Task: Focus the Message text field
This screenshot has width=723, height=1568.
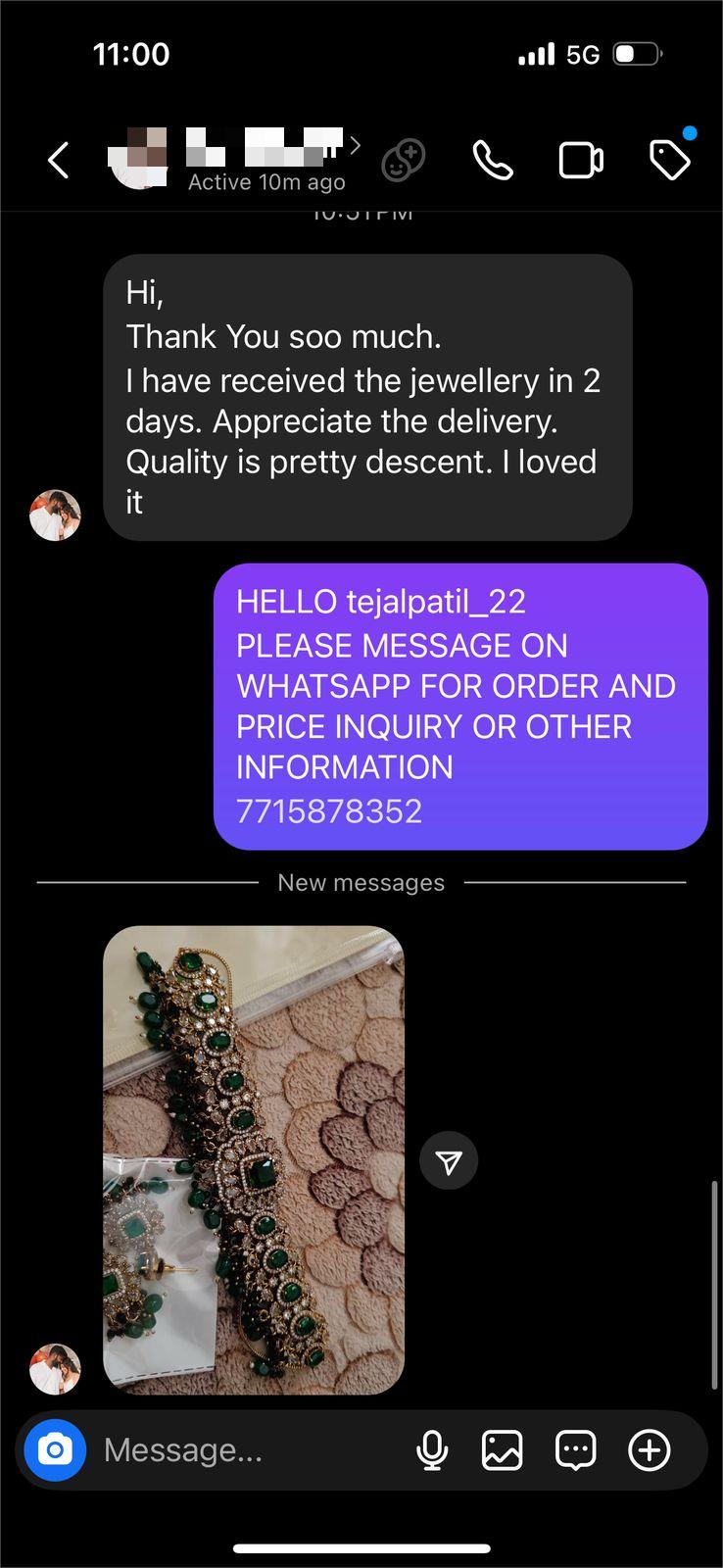Action: point(245,1449)
